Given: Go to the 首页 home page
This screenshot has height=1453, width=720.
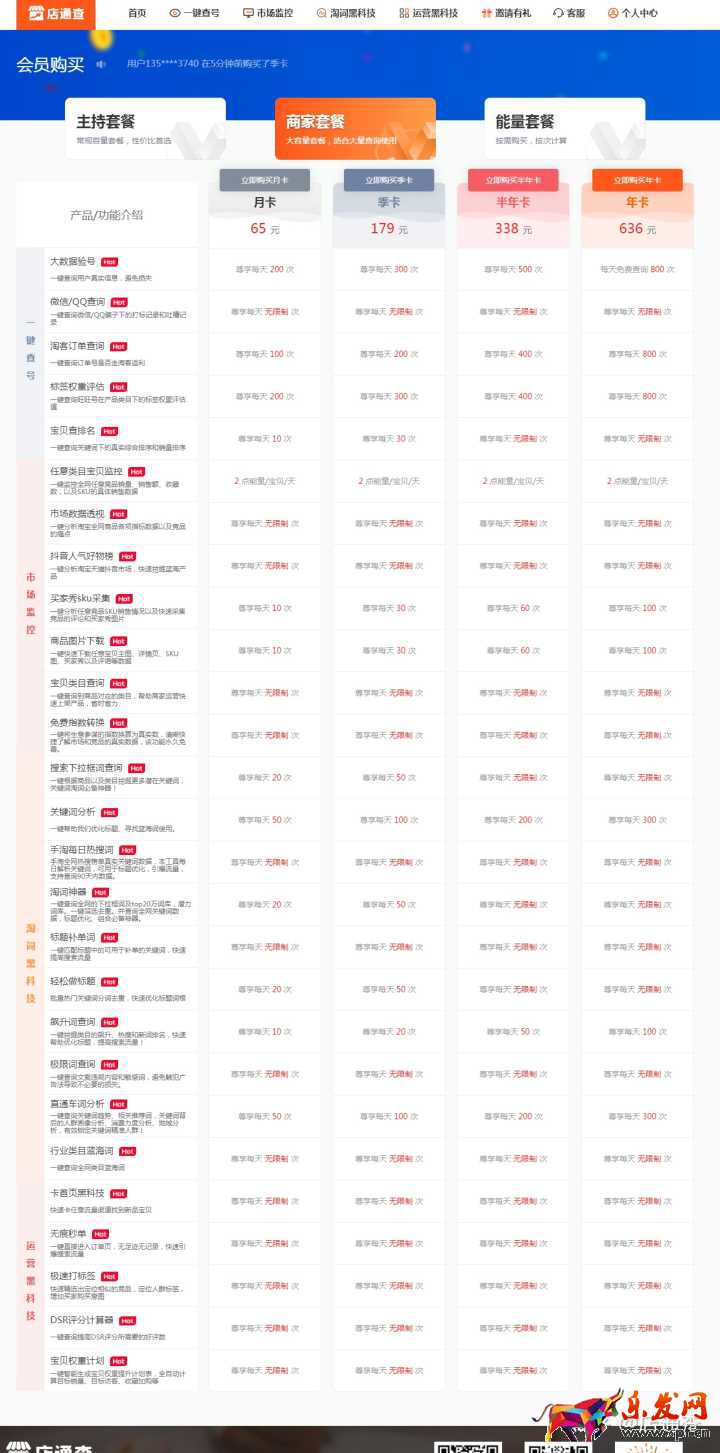Looking at the screenshot, I should pyautogui.click(x=137, y=13).
